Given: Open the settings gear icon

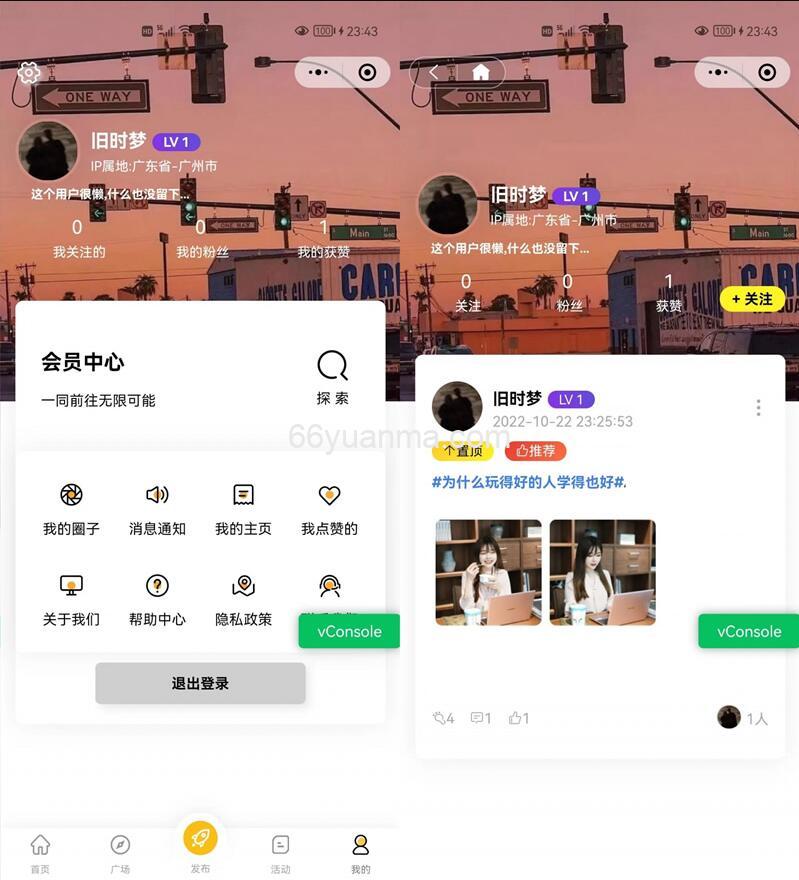Looking at the screenshot, I should 29,72.
